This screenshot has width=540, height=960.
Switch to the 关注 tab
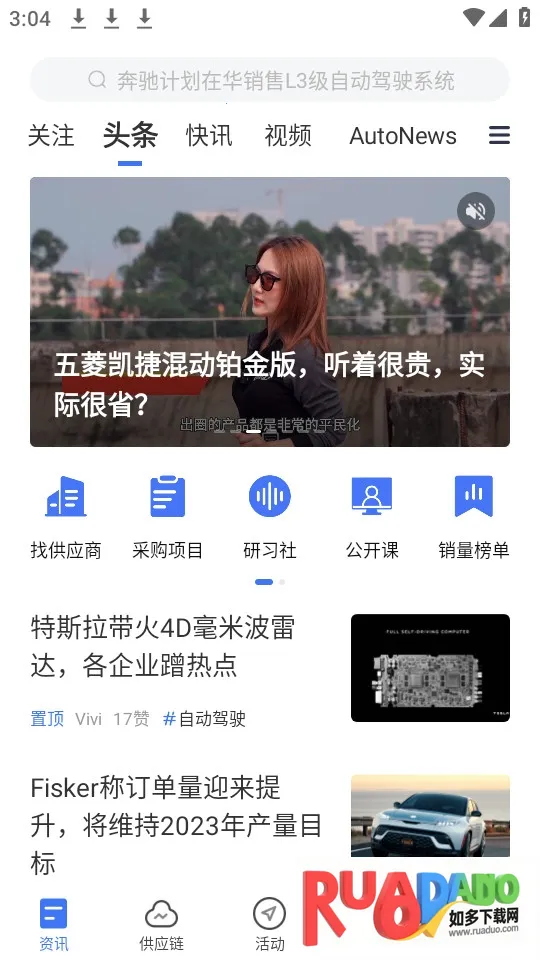tap(51, 135)
